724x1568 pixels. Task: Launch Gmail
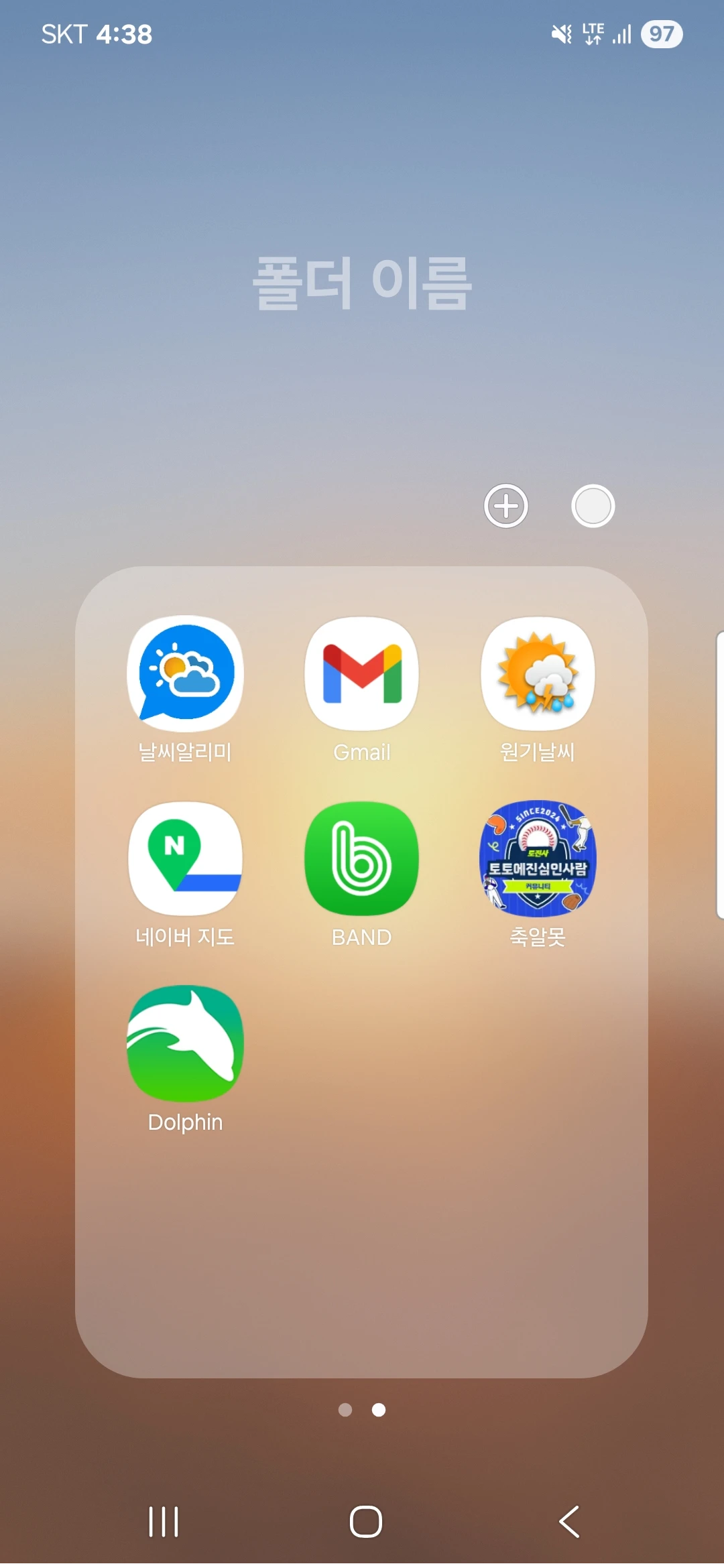(x=362, y=673)
